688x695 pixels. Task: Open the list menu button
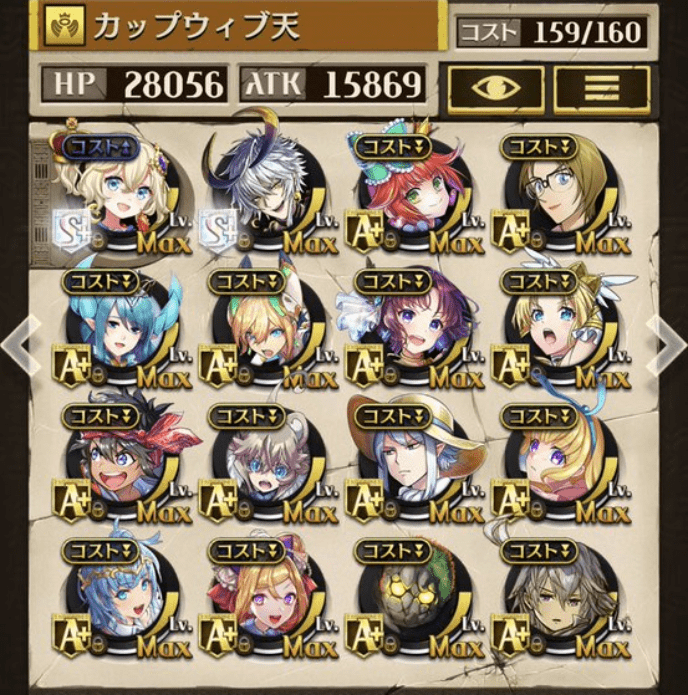point(601,88)
